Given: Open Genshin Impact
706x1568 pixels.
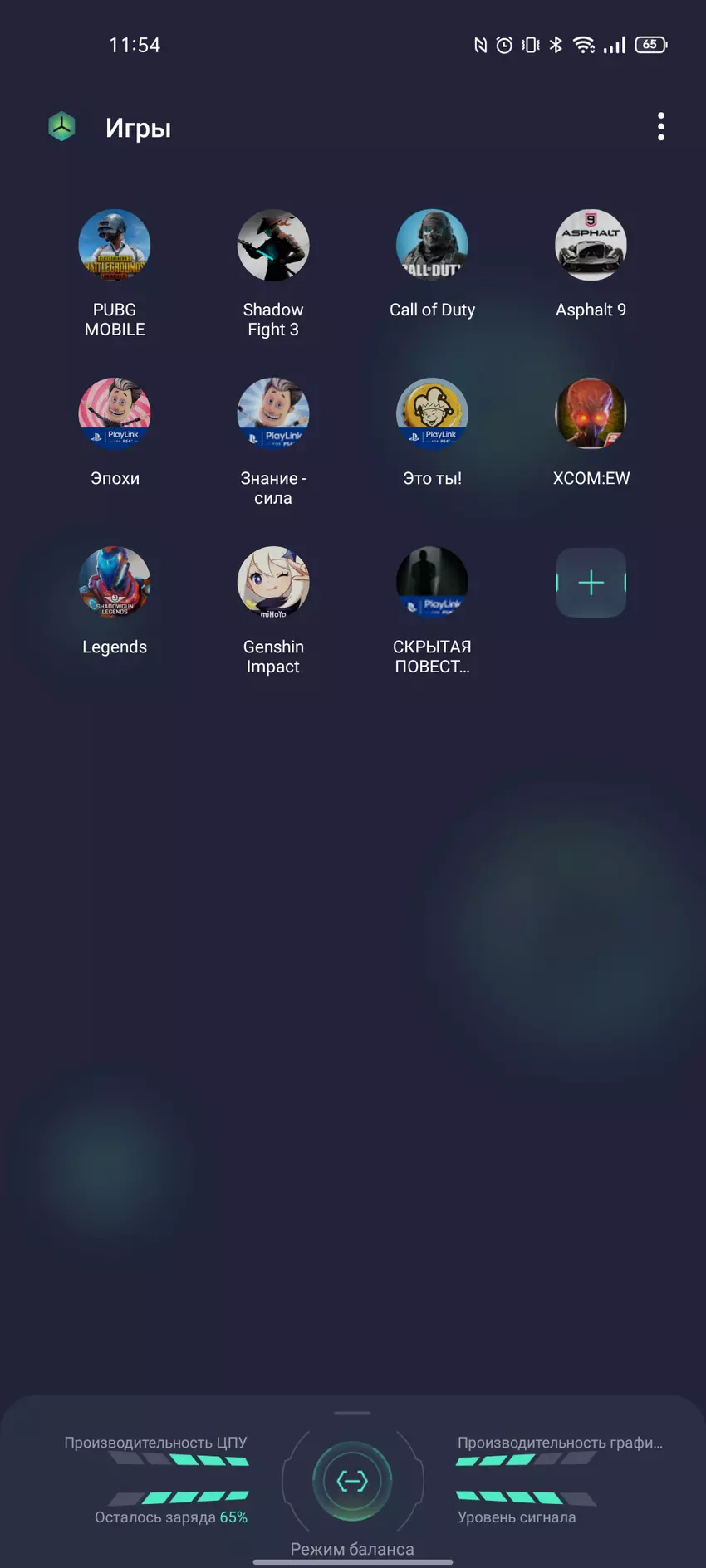Looking at the screenshot, I should (x=273, y=583).
